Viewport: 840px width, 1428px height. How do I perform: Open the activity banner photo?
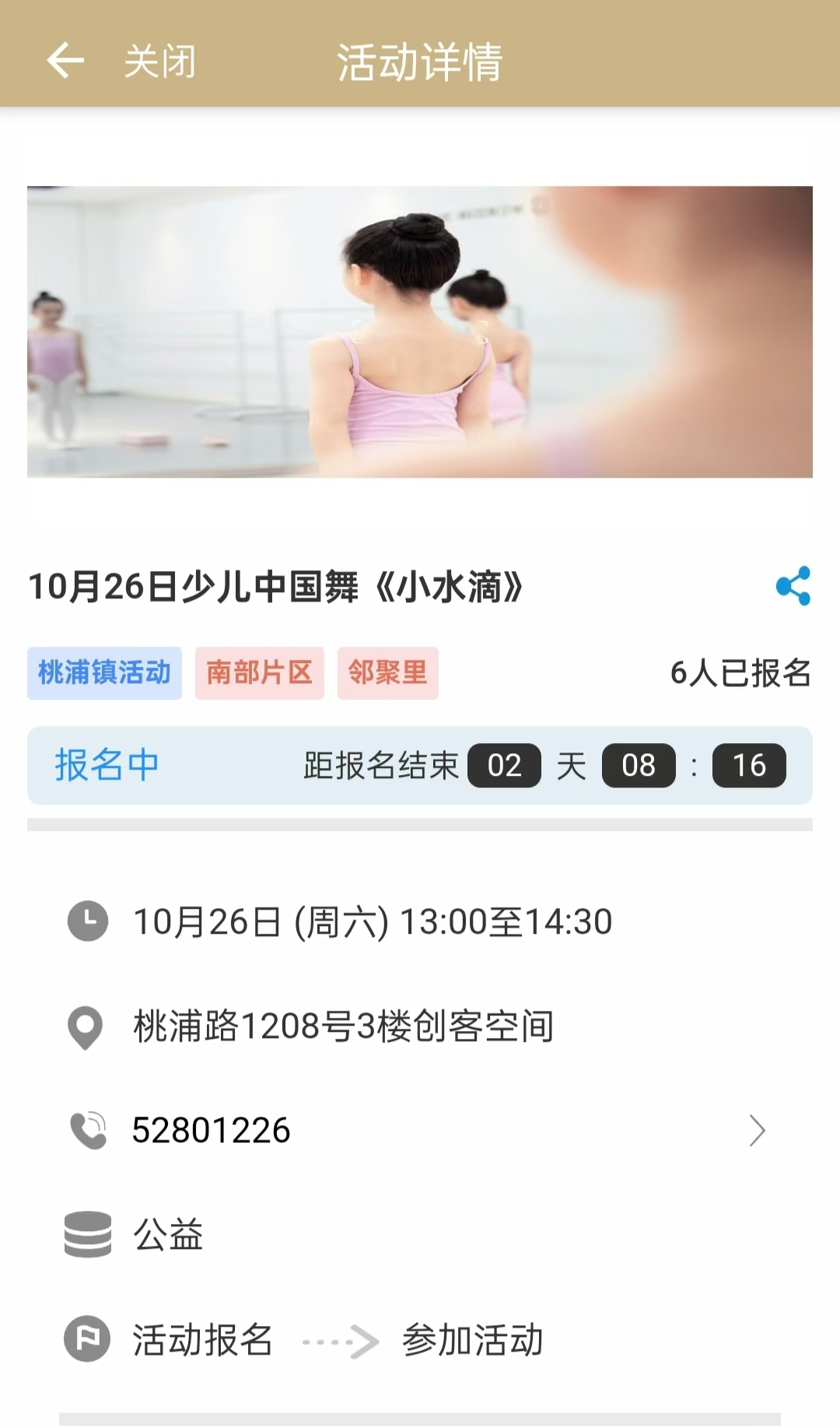pos(420,332)
